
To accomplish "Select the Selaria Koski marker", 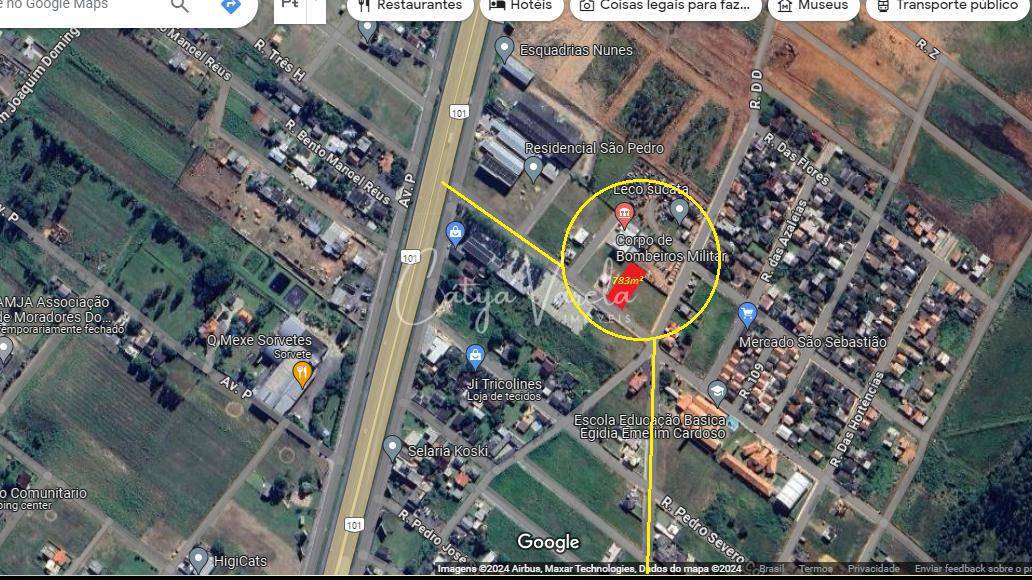I will 393,447.
